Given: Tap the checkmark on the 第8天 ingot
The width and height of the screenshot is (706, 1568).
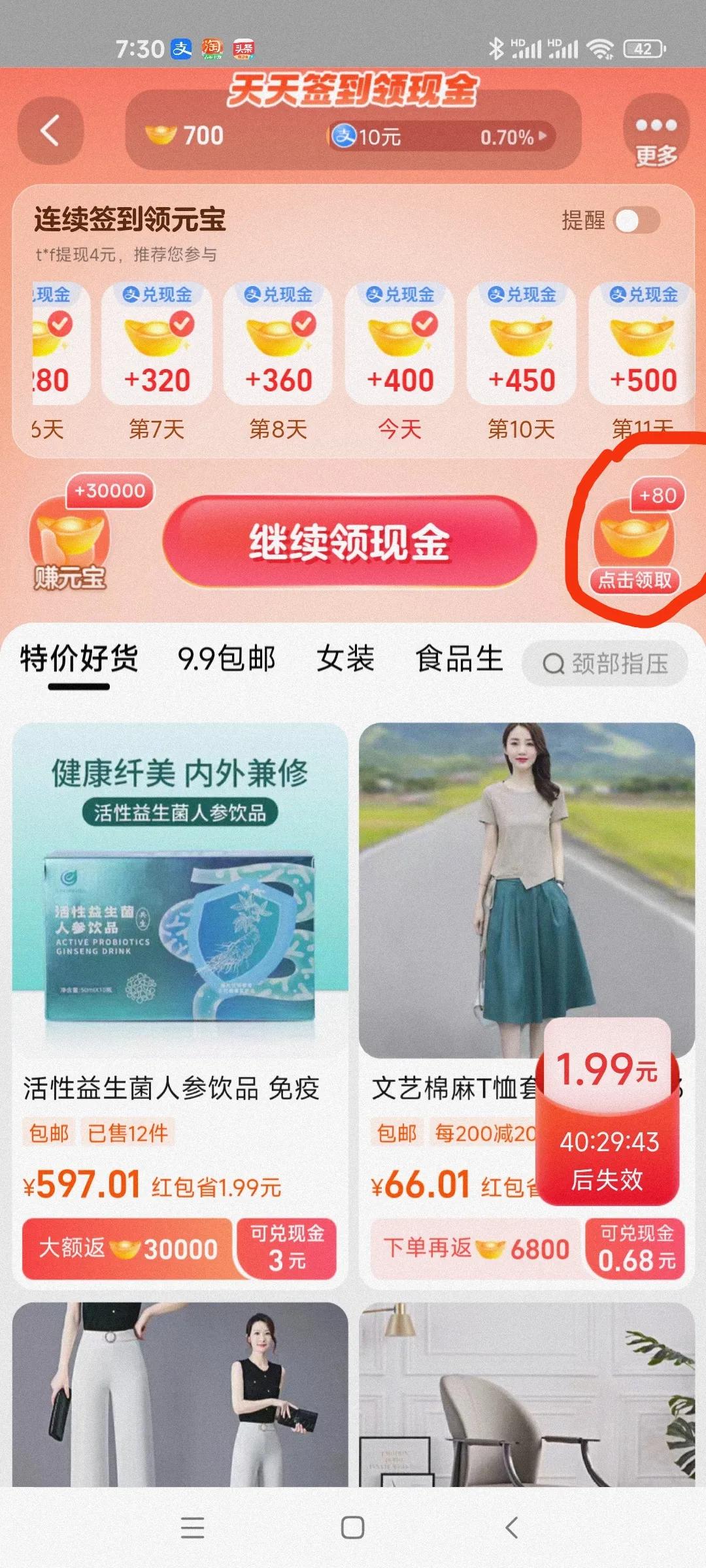Looking at the screenshot, I should tap(305, 323).
